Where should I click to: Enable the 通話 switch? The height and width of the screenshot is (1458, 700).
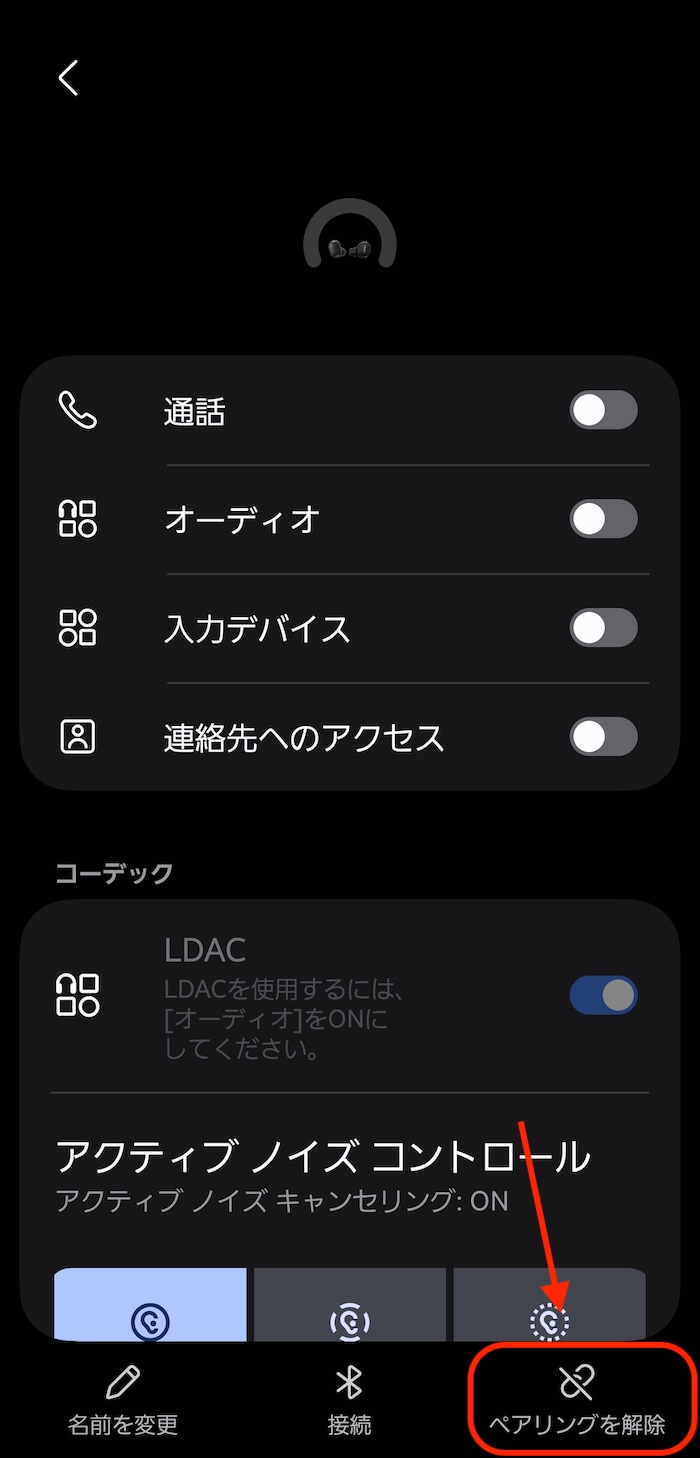click(x=603, y=410)
